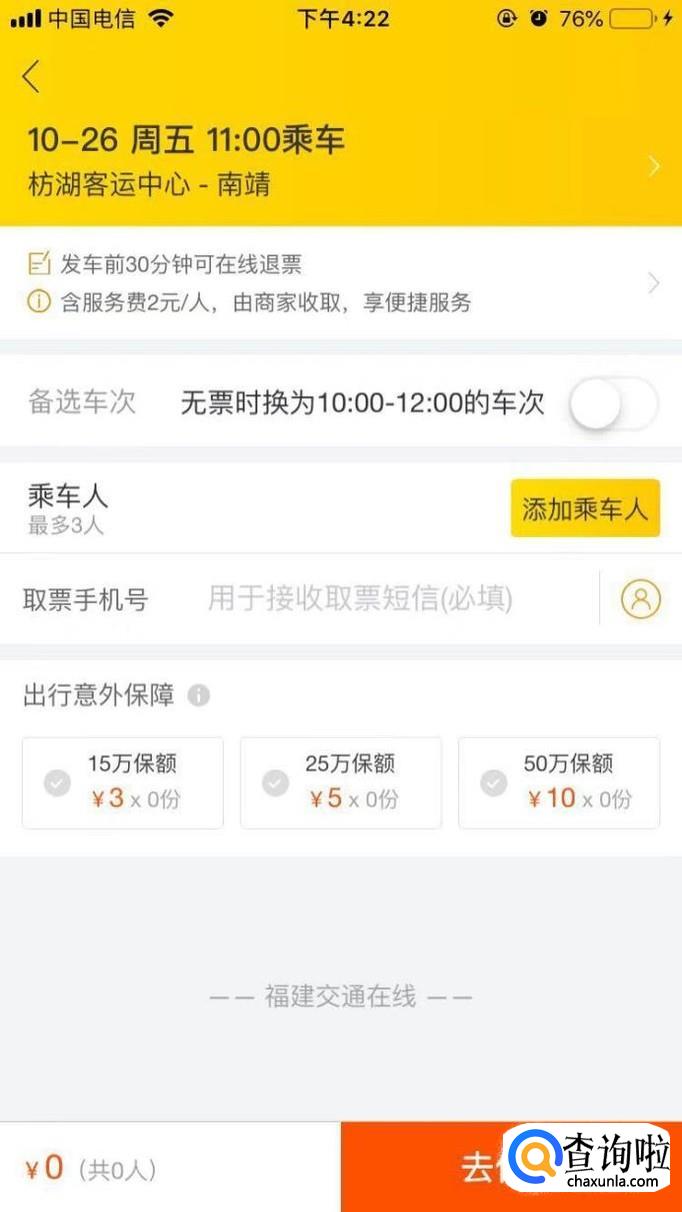Select the 50万保额 insurance option
Viewport: 682px width, 1212px height.
[559, 782]
